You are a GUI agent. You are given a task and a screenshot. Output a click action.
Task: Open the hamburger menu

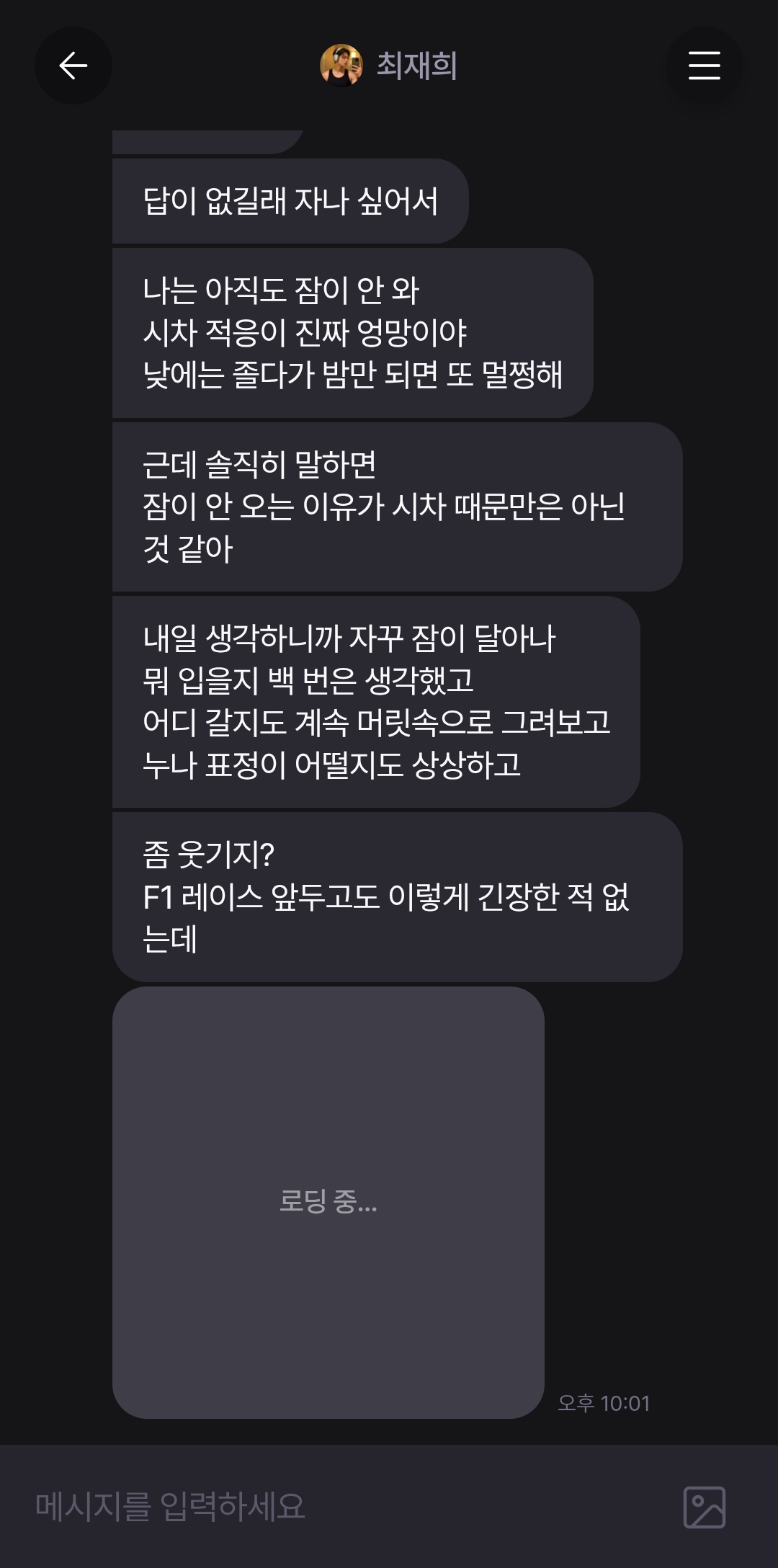click(x=704, y=66)
